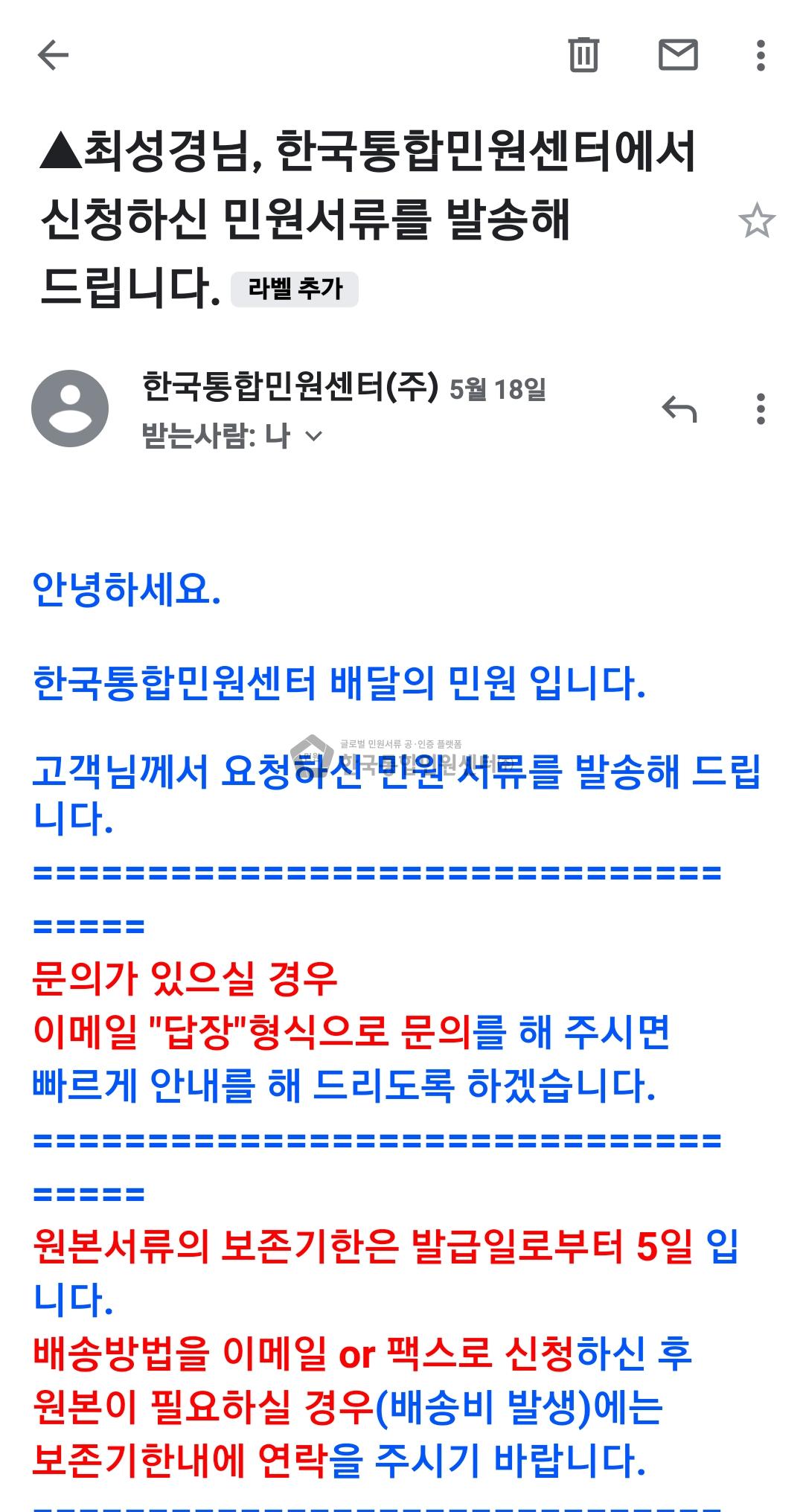Open the top overflow menu
803x1512 pixels.
pos(760,56)
